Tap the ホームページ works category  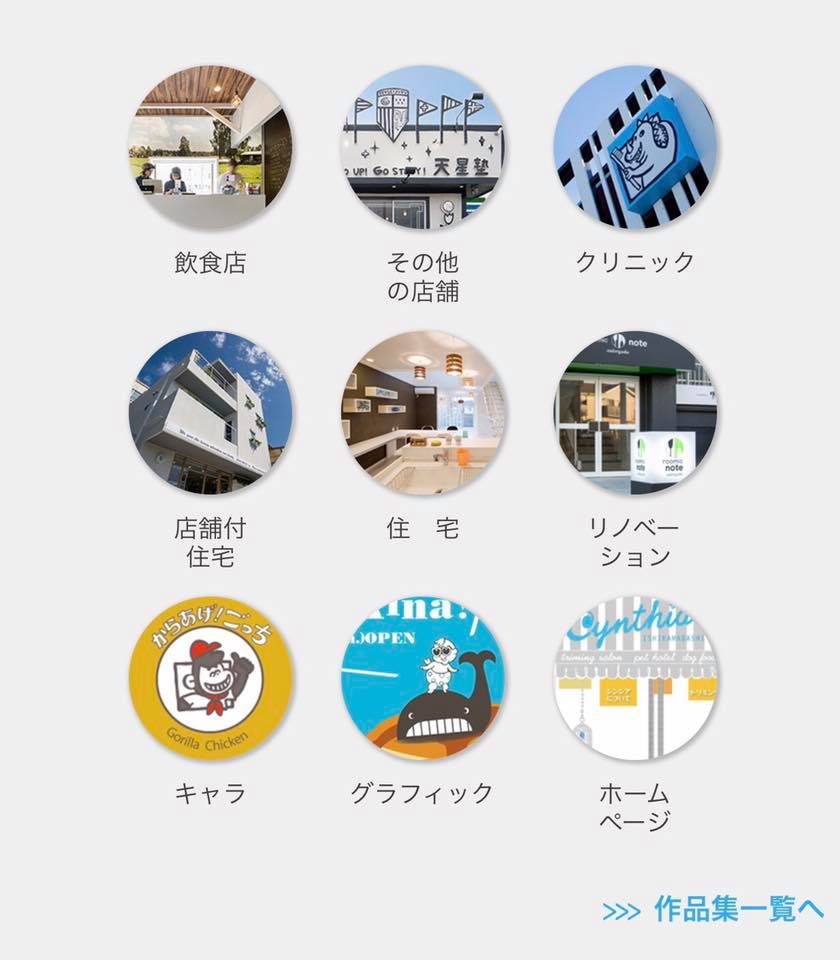tap(635, 678)
